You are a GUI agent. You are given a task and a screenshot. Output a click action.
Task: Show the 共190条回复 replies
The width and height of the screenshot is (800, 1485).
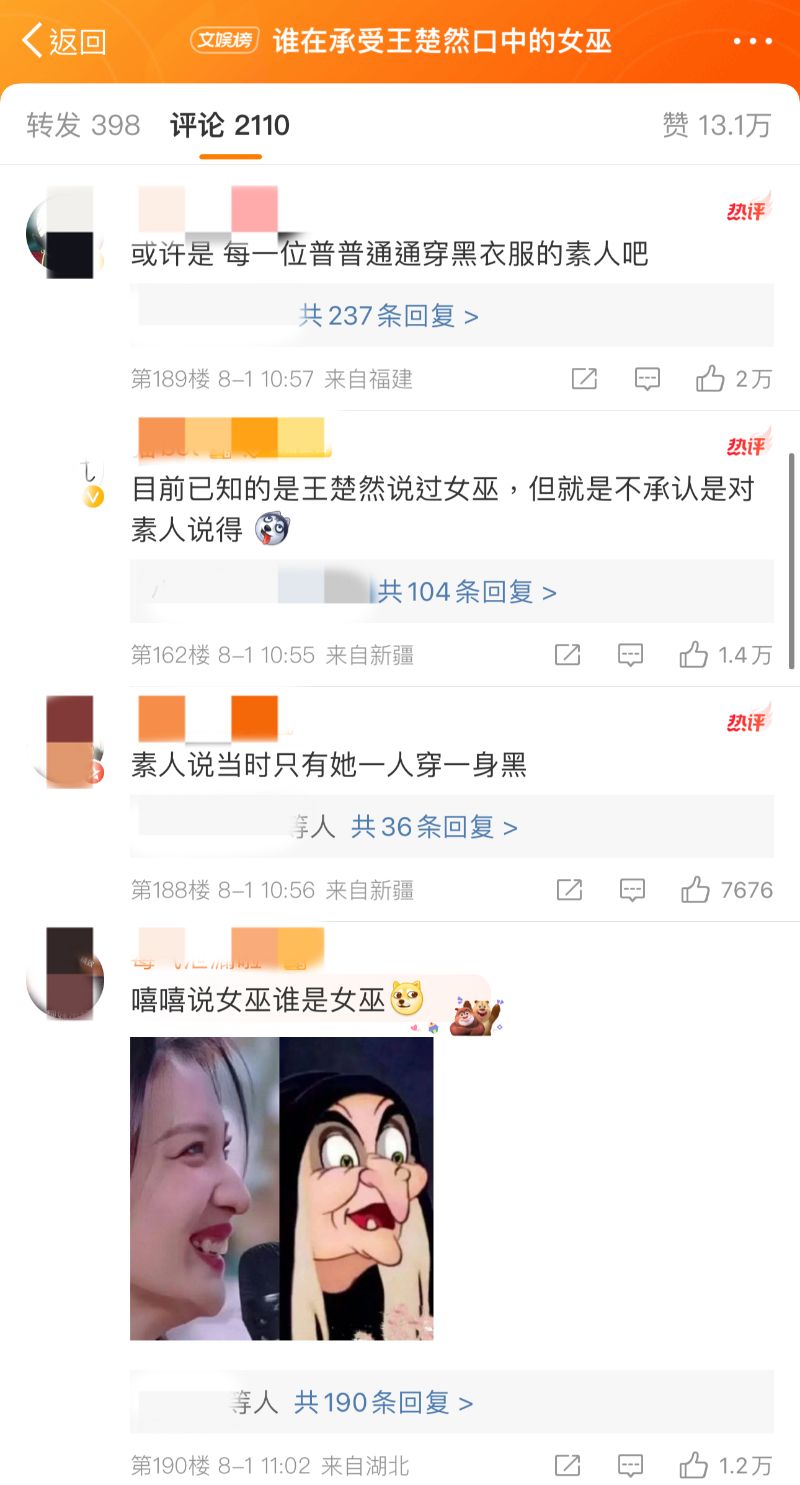(383, 1403)
